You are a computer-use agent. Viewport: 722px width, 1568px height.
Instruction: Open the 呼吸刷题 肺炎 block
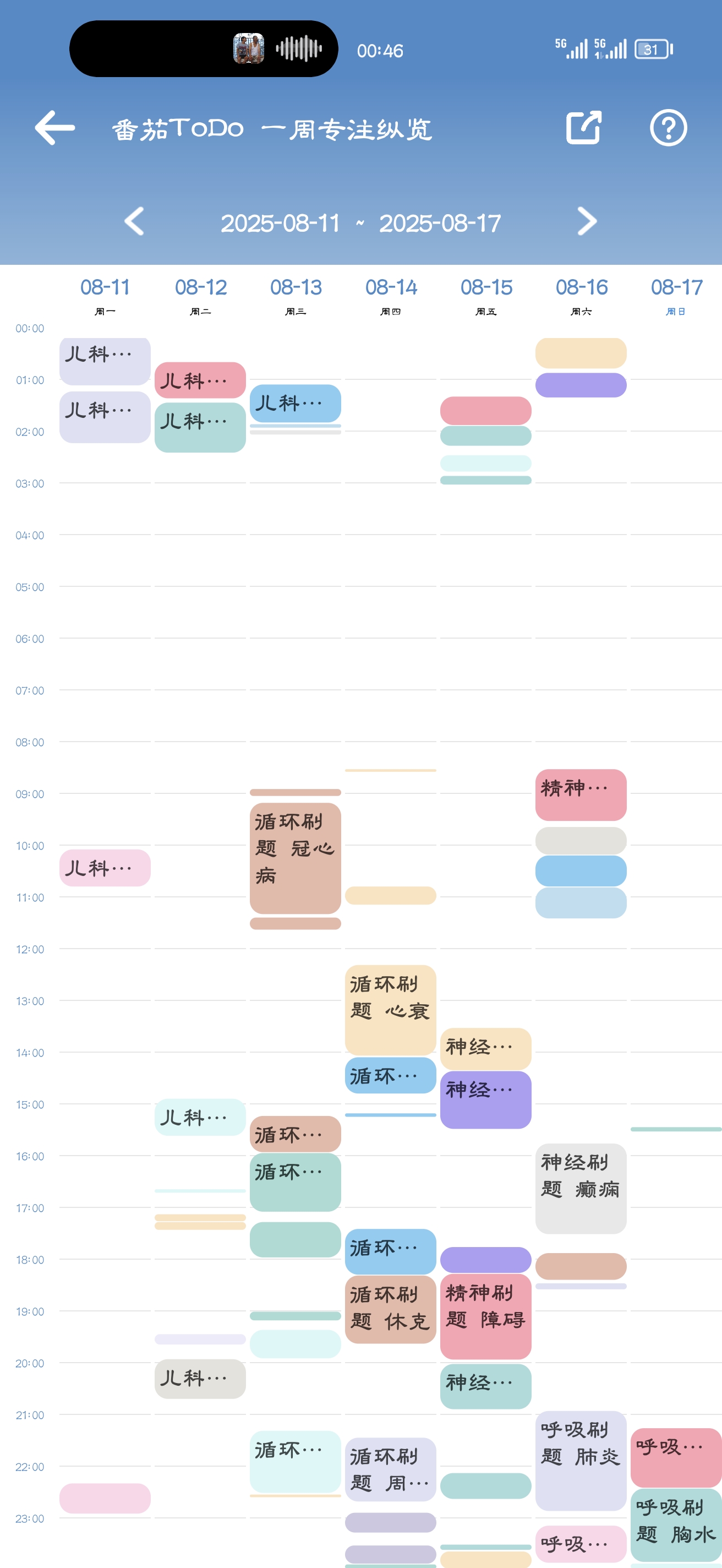(580, 1460)
